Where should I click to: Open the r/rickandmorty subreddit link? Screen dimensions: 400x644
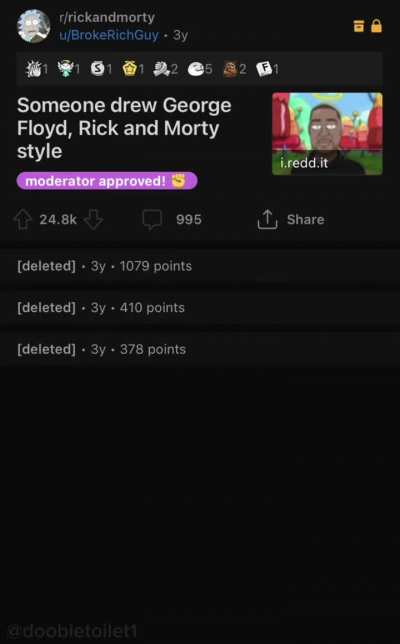(107, 17)
